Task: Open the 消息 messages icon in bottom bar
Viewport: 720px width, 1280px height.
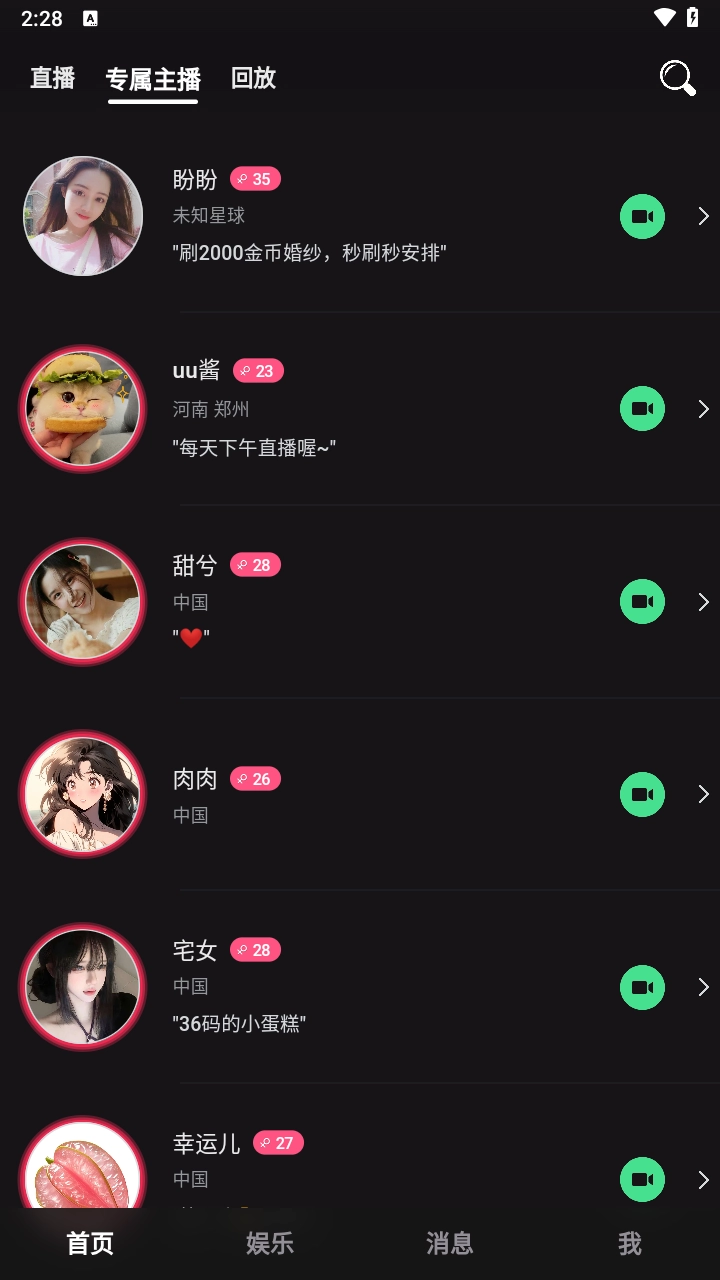Action: pyautogui.click(x=451, y=1243)
